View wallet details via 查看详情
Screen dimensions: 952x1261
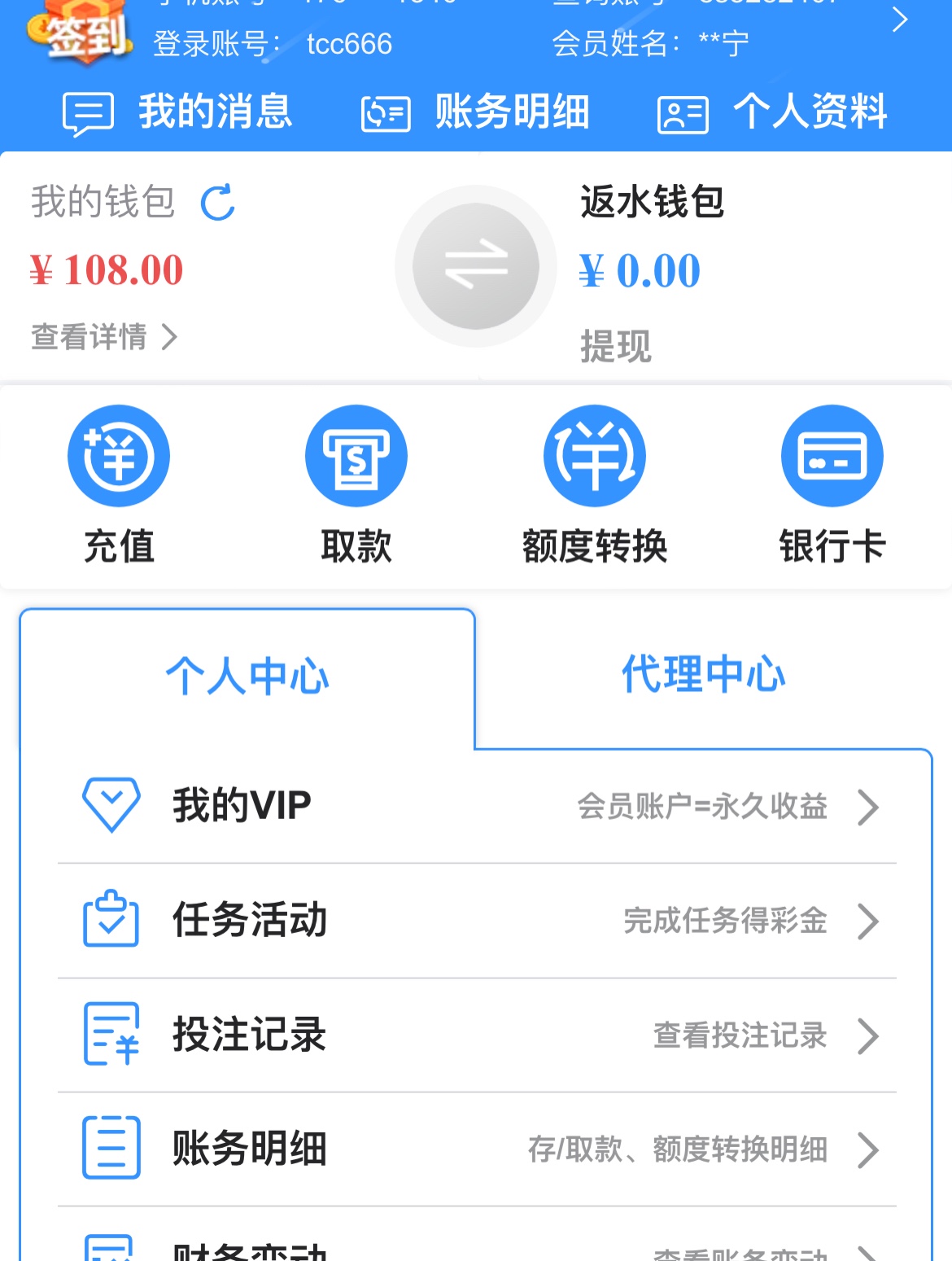pos(104,336)
